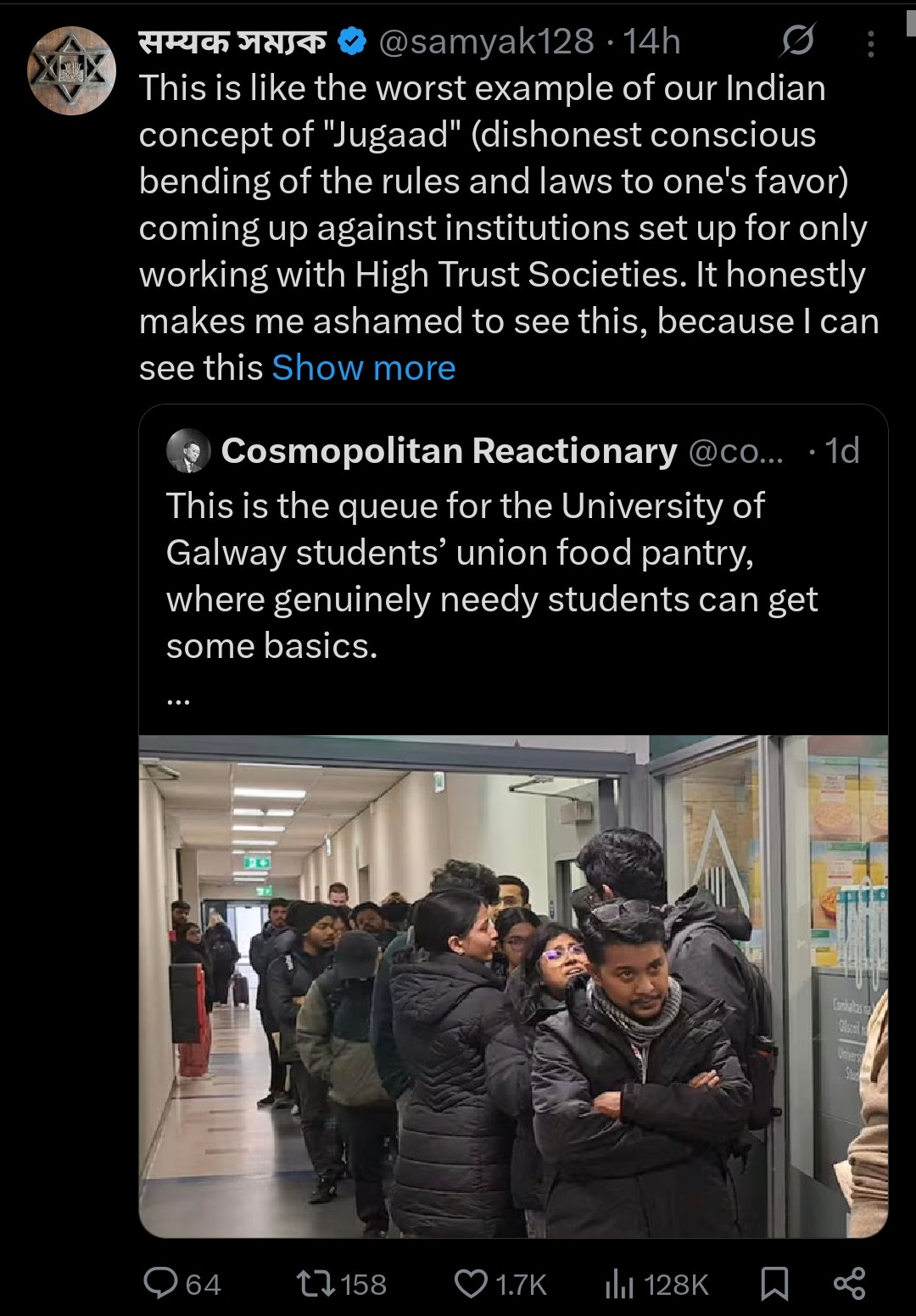
Task: View post analytics showing 128K views
Action: click(x=619, y=1284)
